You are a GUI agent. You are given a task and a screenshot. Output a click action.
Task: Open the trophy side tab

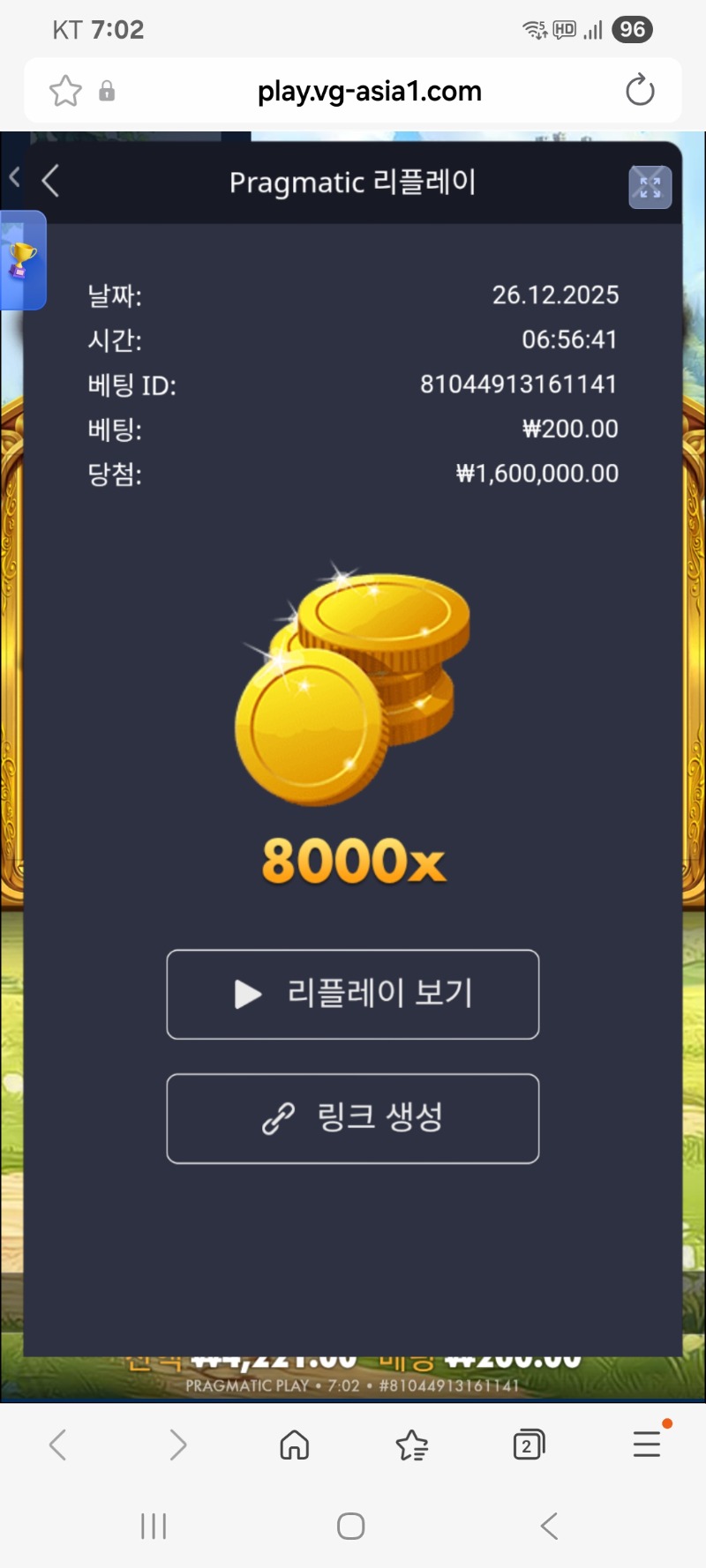(22, 261)
